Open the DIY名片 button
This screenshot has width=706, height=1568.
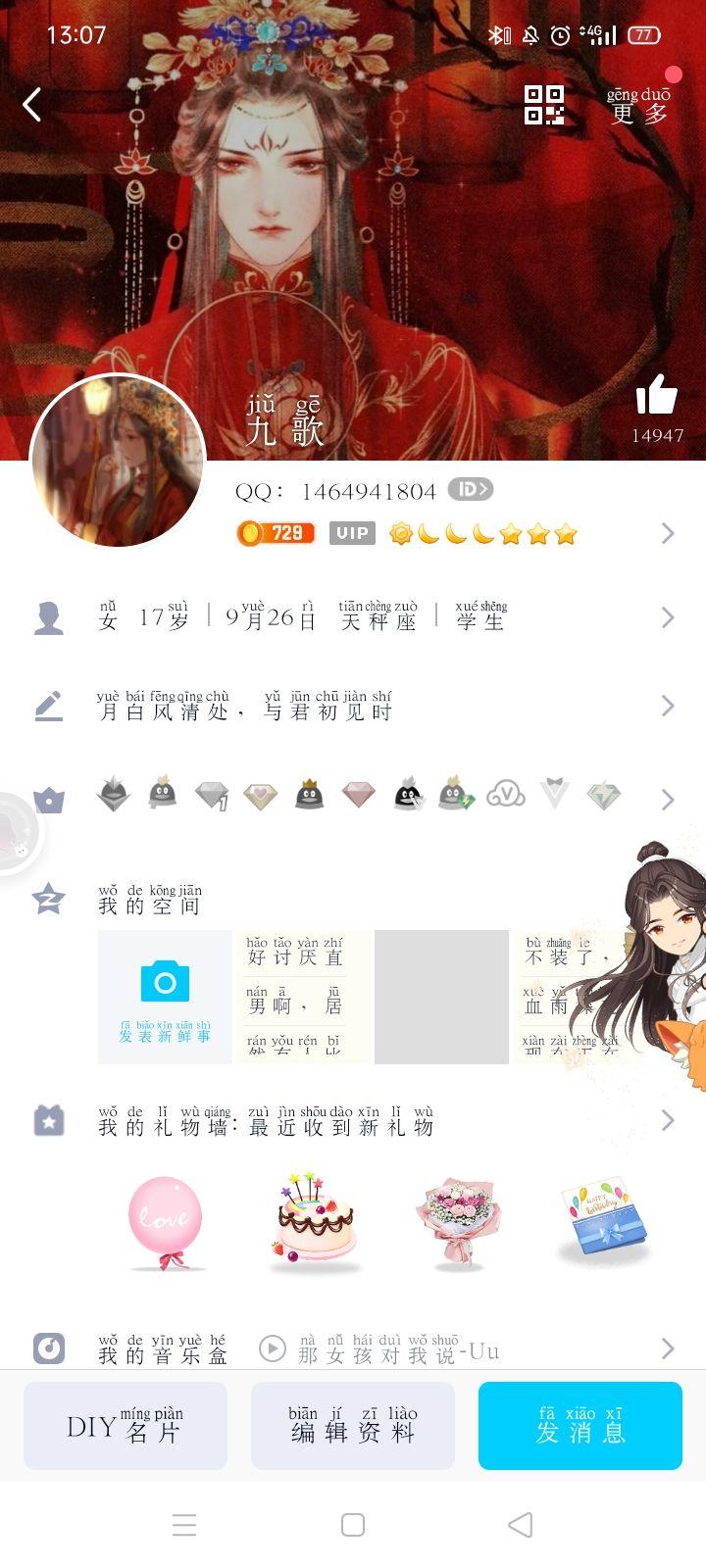pos(126,1426)
